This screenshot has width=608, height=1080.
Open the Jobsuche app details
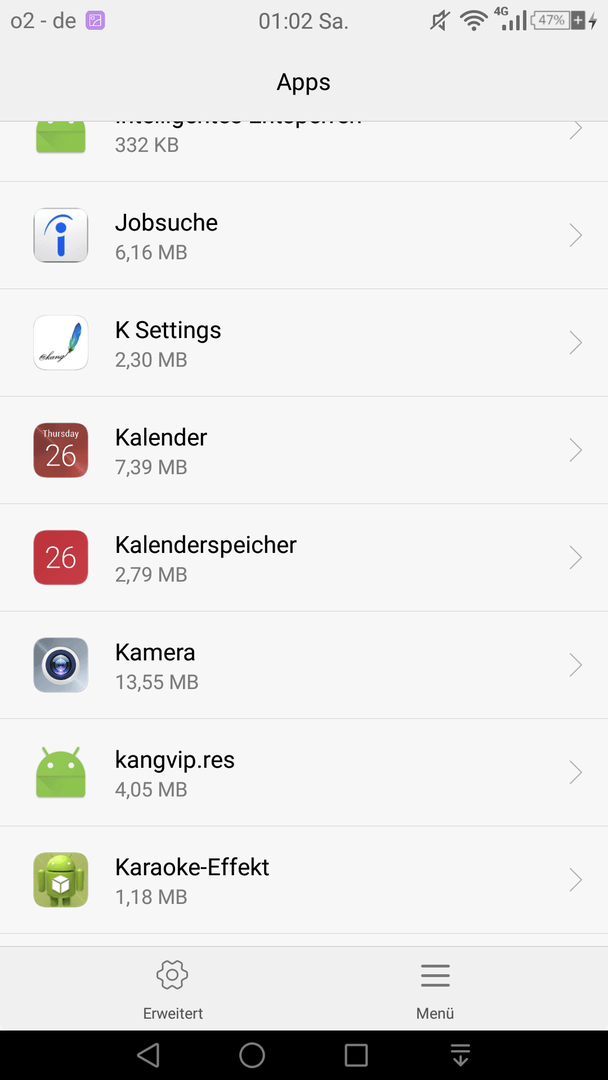(304, 236)
